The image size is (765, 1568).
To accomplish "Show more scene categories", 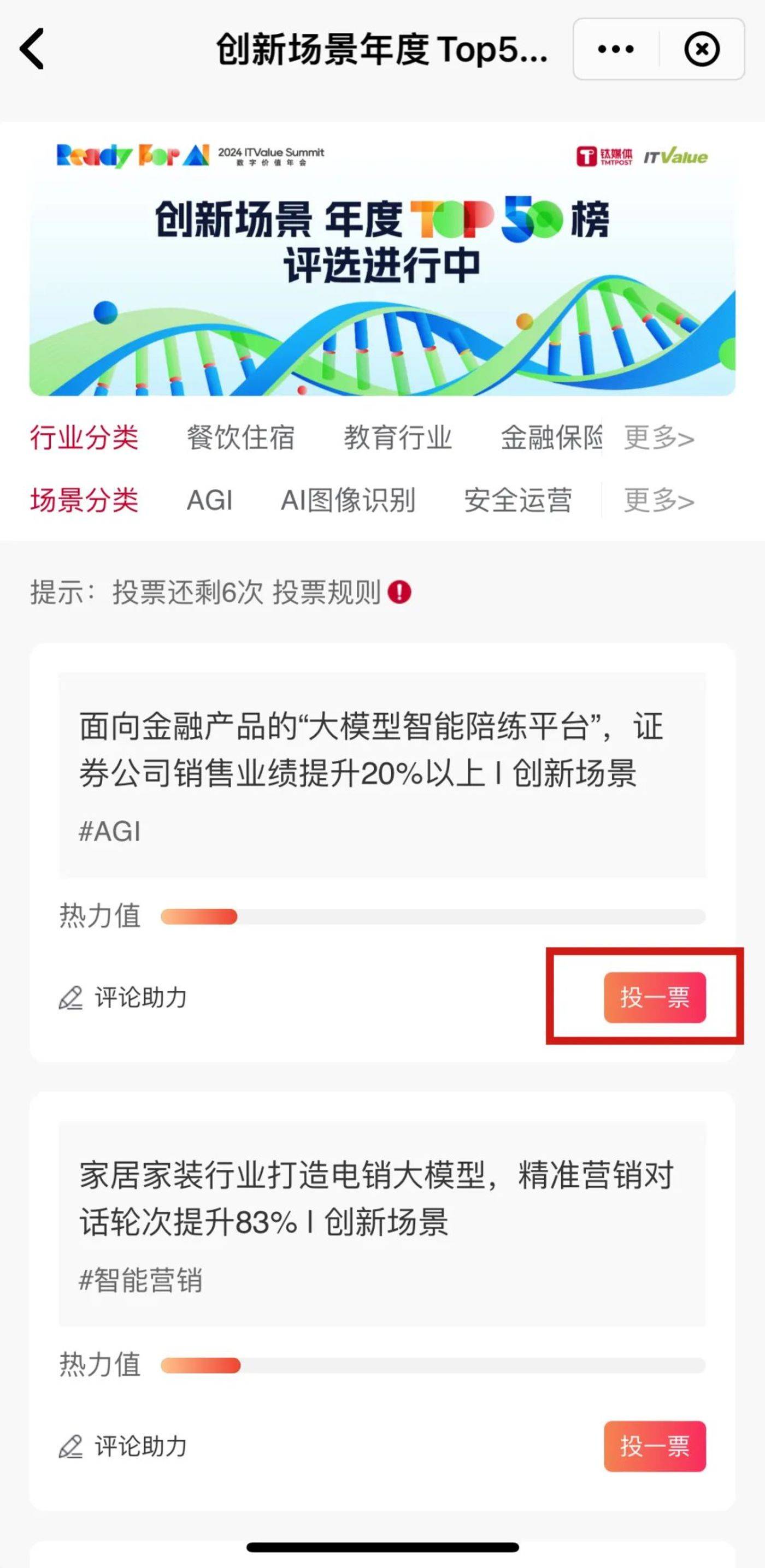I will click(659, 500).
